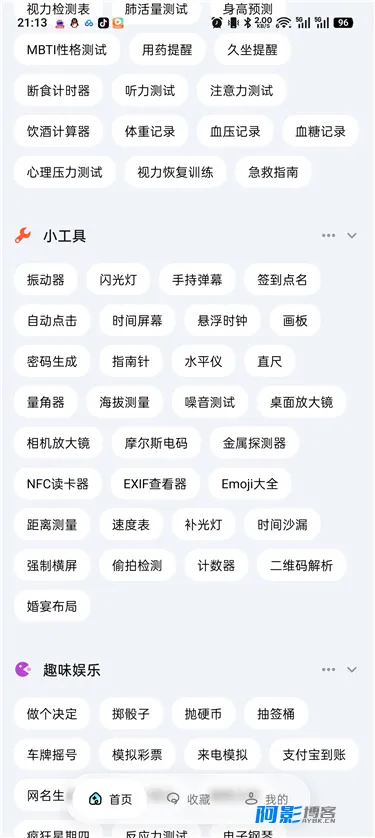This screenshot has height=838, width=375.
Task: Open the 闪光灯 flashlight tool
Action: (x=118, y=280)
